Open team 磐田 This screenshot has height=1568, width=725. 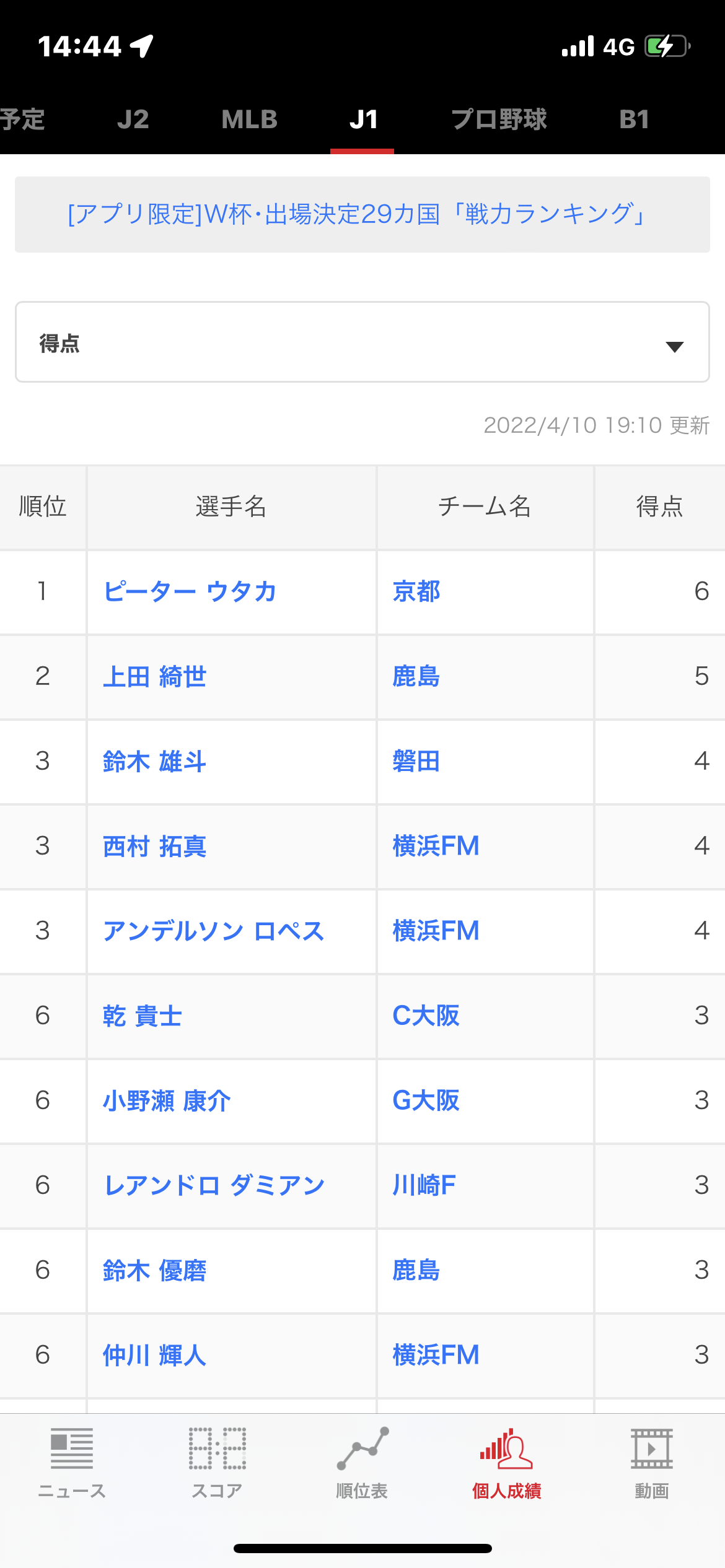pyautogui.click(x=416, y=761)
